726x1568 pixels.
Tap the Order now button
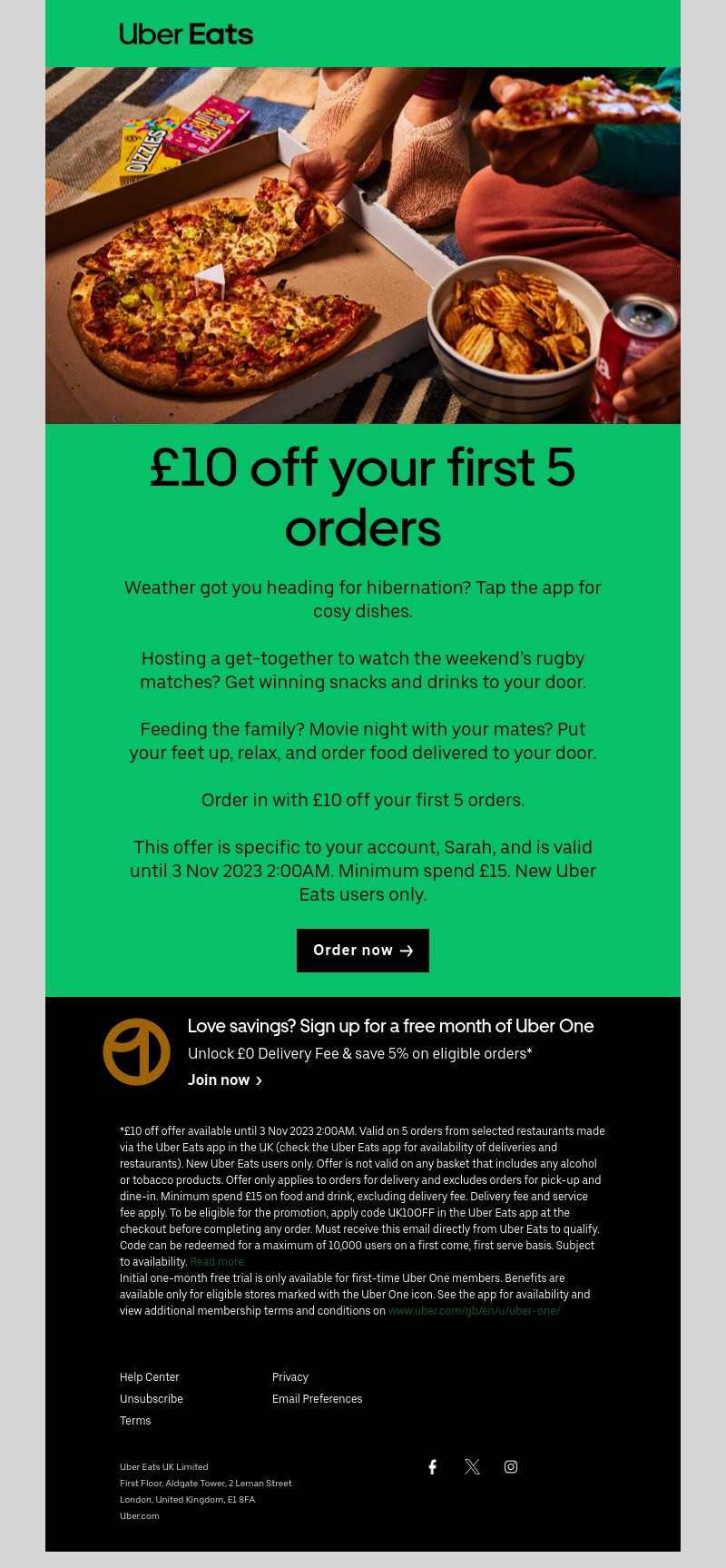tap(362, 950)
